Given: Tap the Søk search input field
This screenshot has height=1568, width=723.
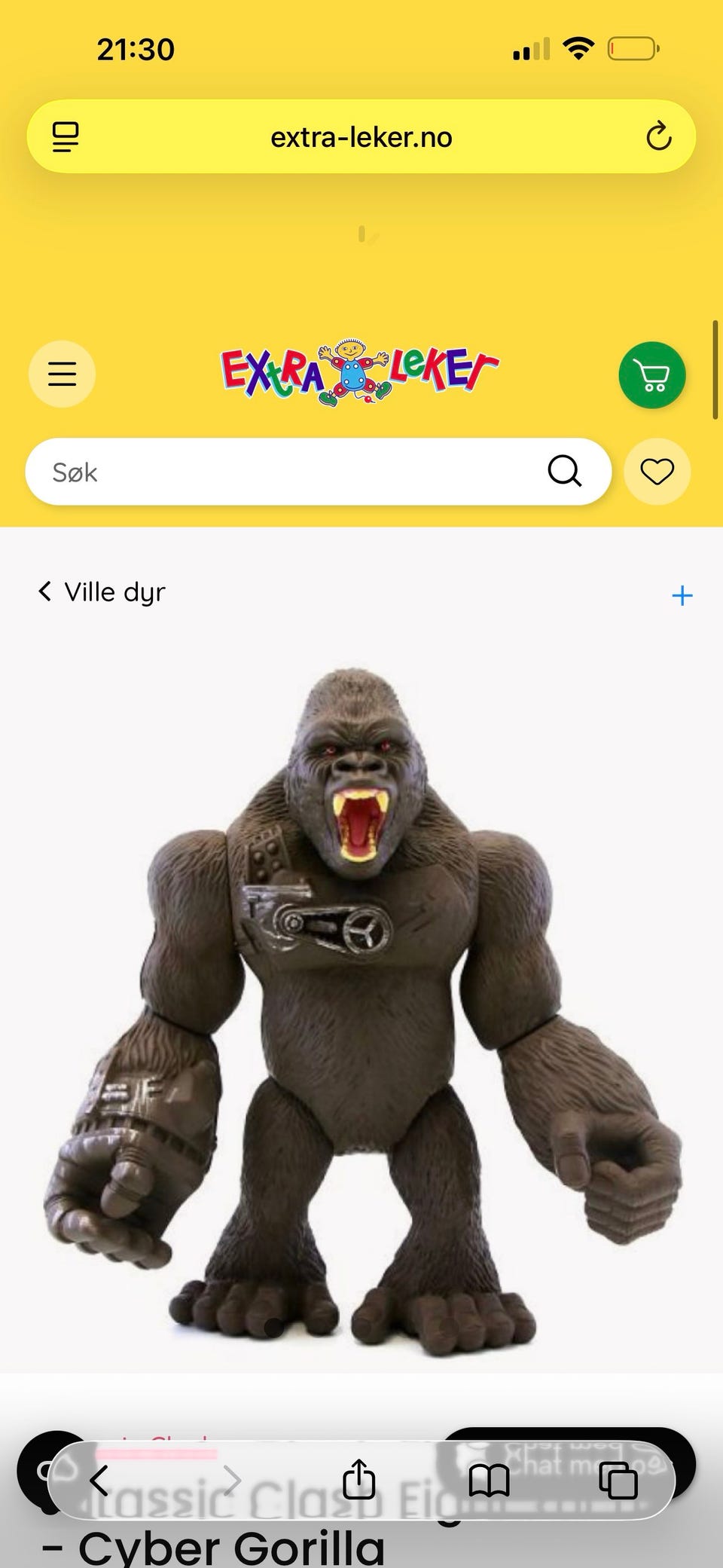Looking at the screenshot, I should pos(264,472).
